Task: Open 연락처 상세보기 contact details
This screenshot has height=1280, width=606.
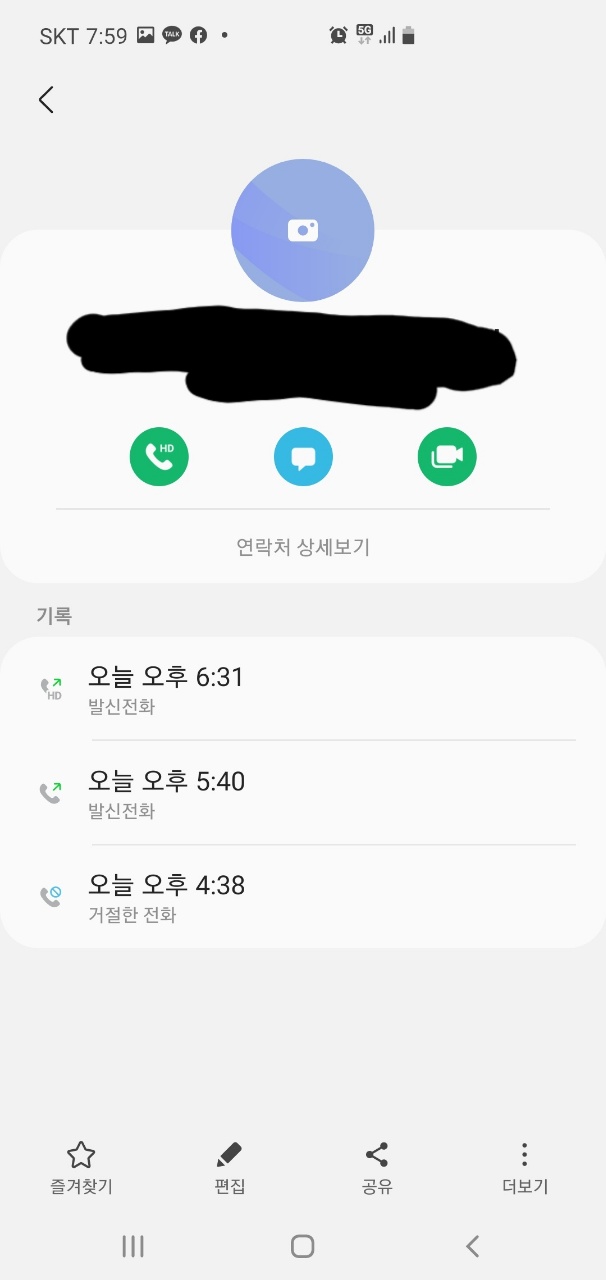Action: click(302, 547)
